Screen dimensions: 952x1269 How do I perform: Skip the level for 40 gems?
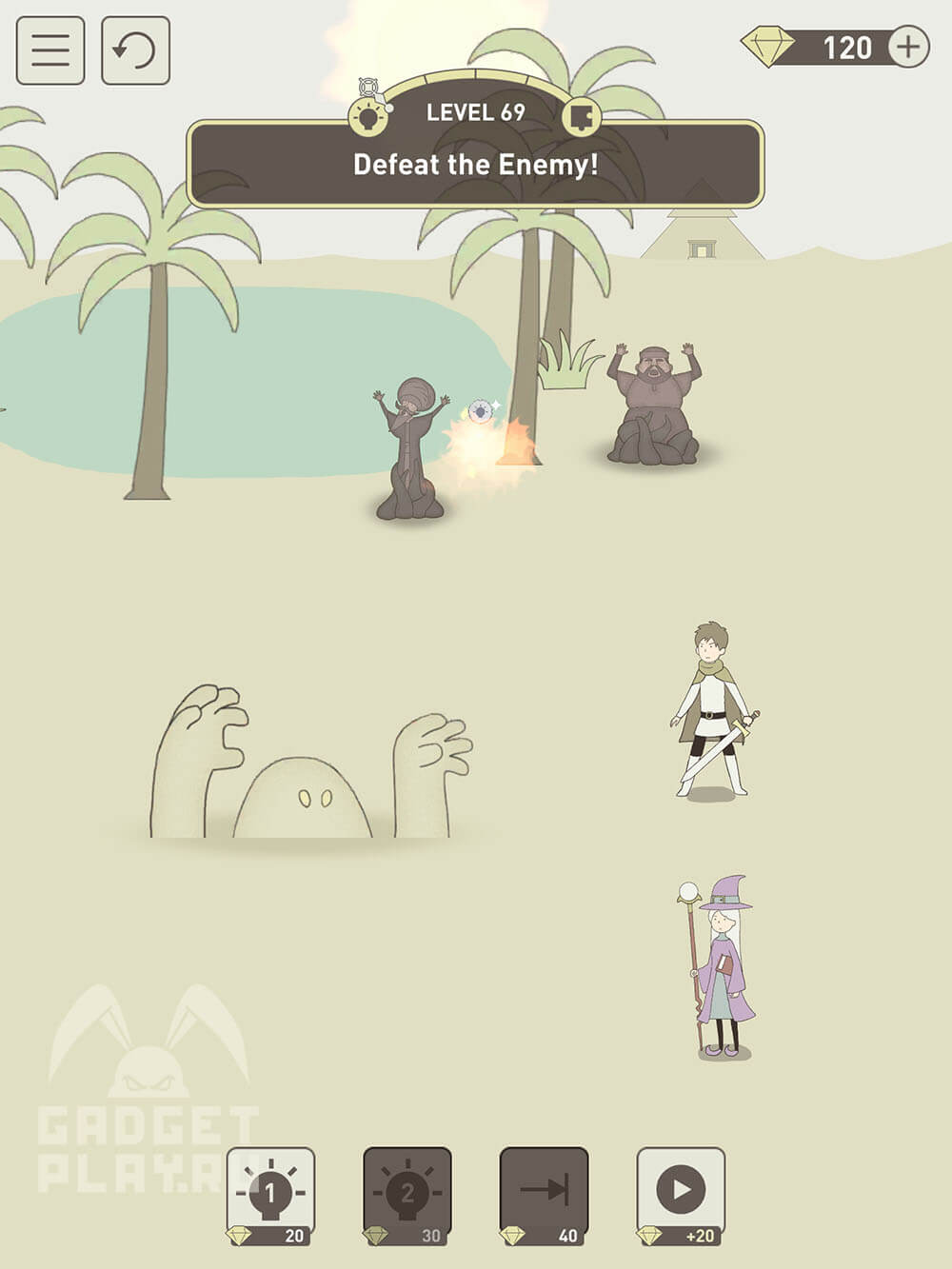point(545,1195)
